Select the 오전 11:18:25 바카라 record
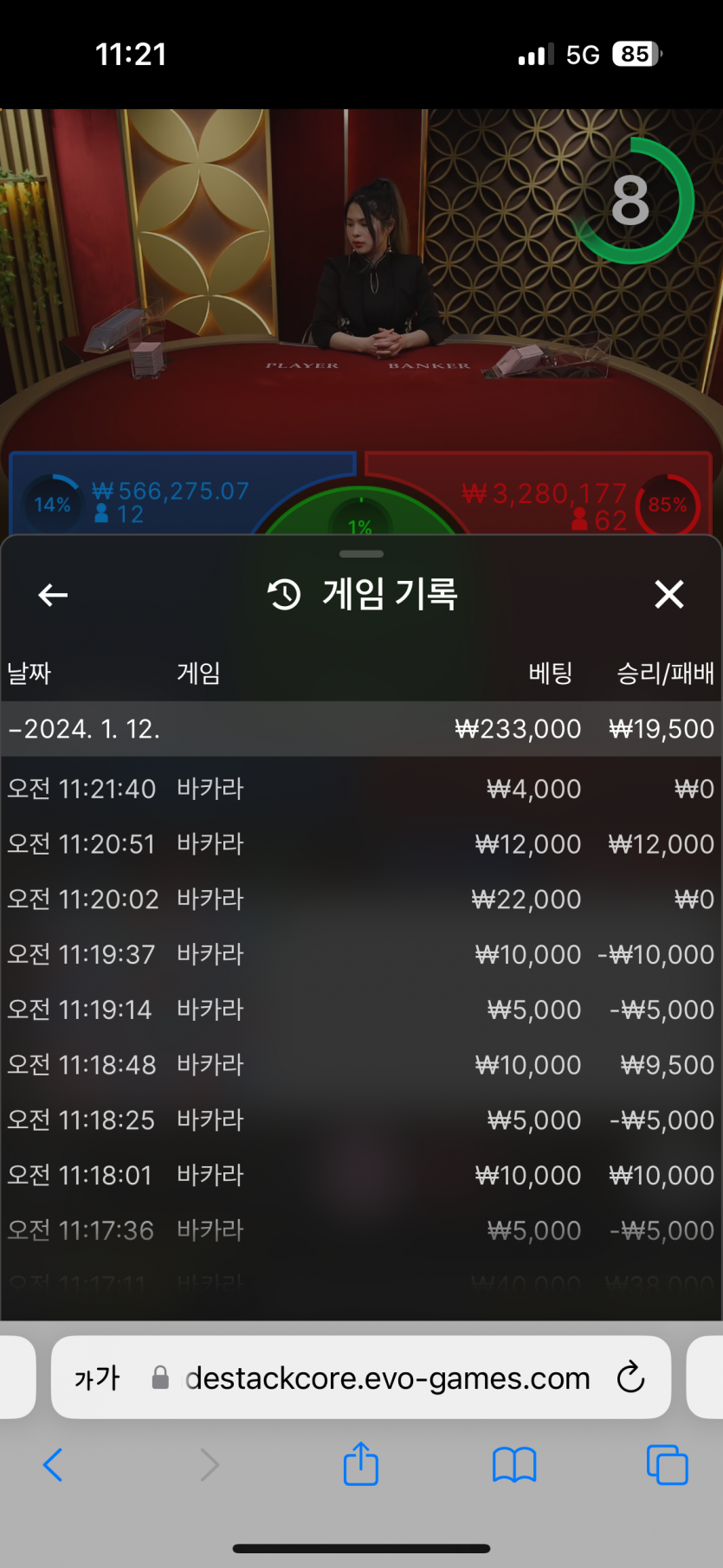This screenshot has height=1568, width=723. click(x=360, y=1120)
